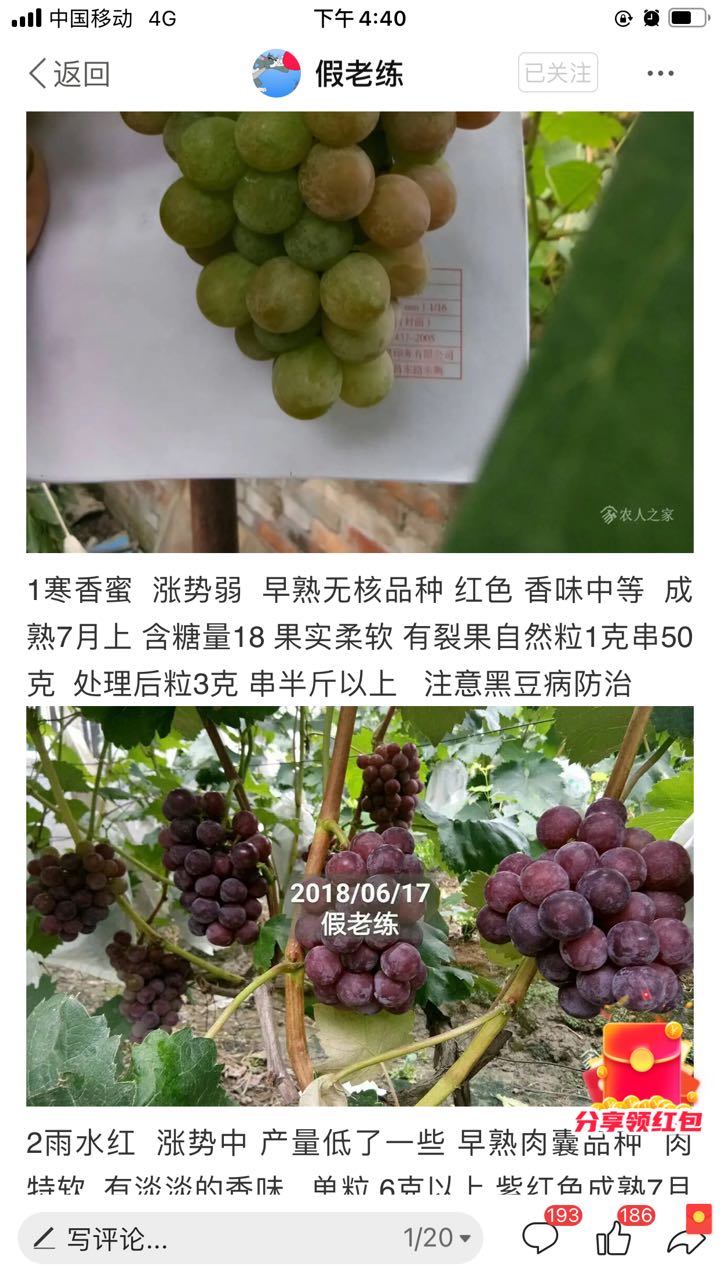Tap the 已关注 follow button
The width and height of the screenshot is (720, 1280).
[557, 73]
